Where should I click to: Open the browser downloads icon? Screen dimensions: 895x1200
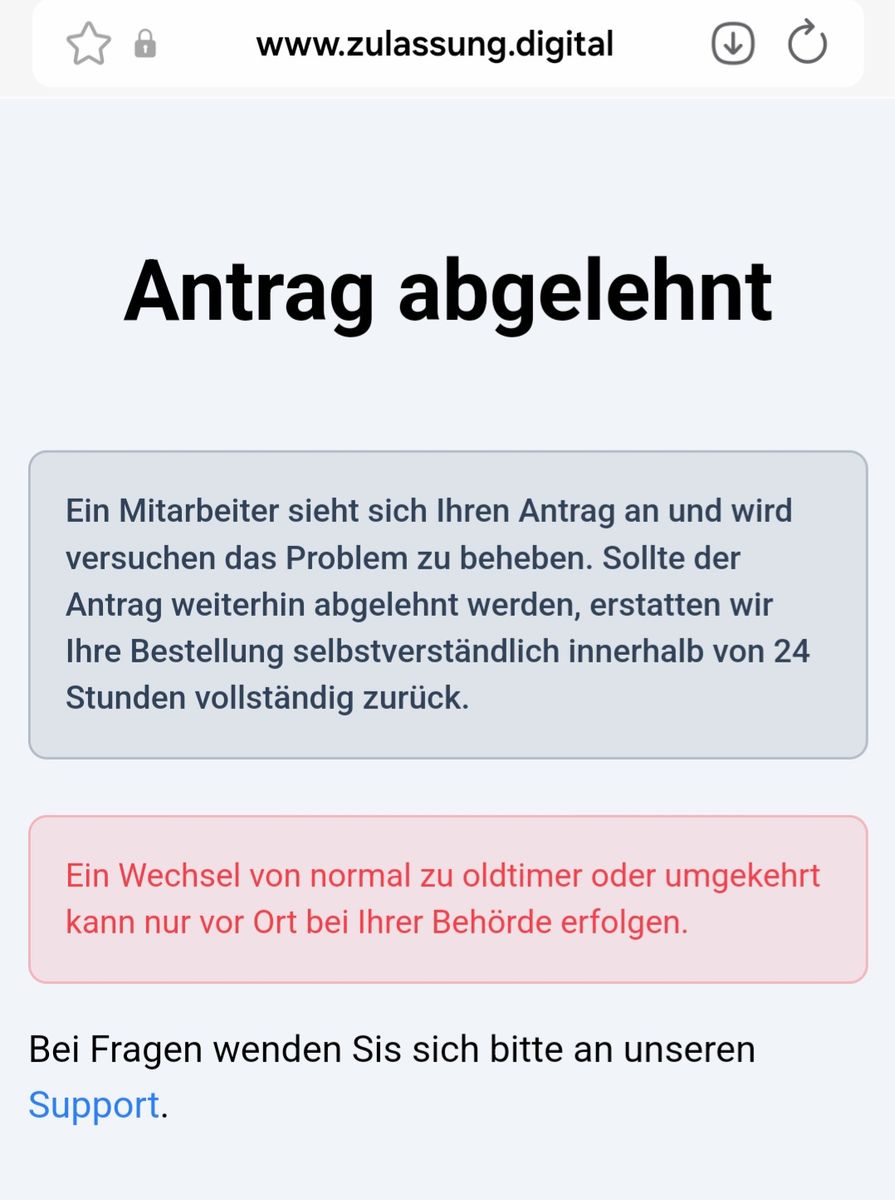[732, 44]
